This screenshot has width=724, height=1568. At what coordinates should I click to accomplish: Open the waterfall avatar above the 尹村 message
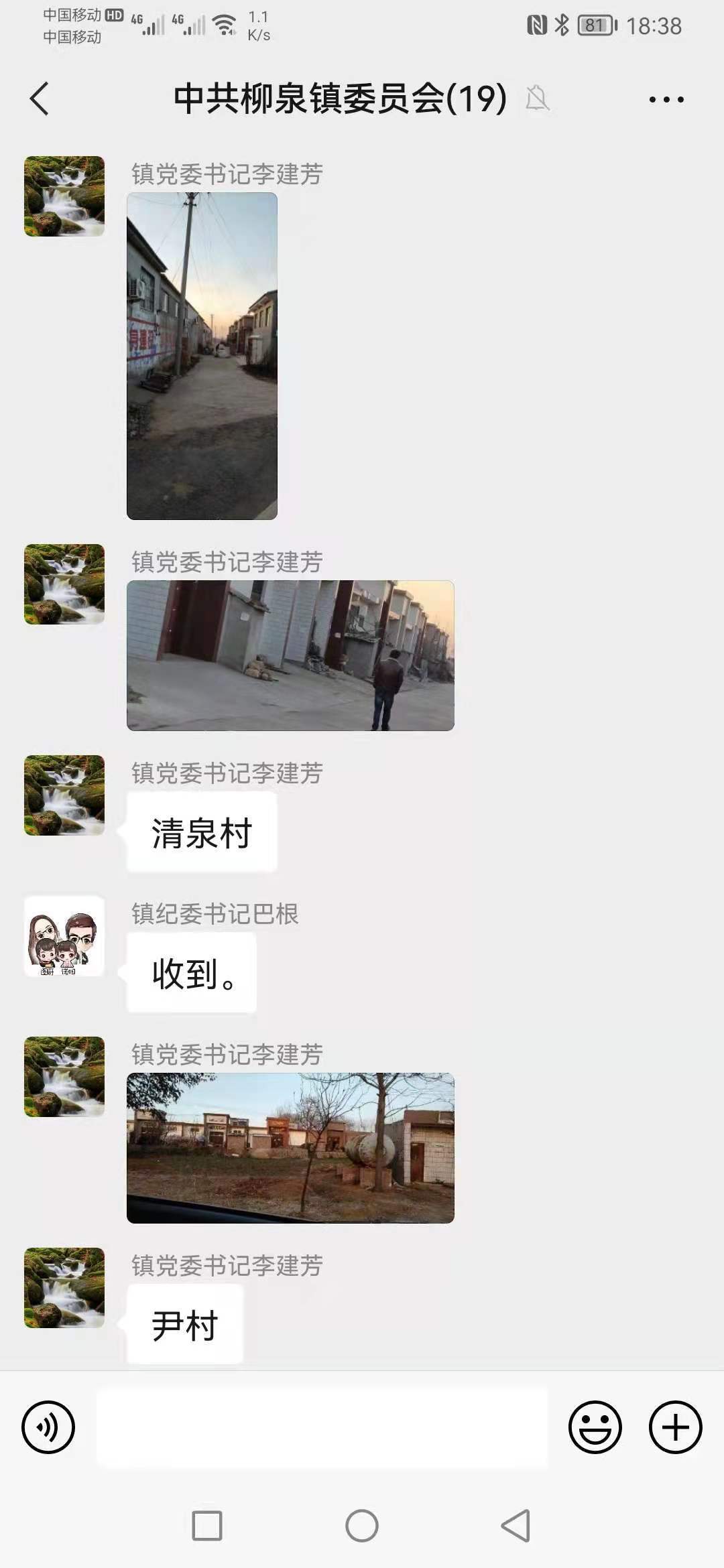pos(64,1288)
